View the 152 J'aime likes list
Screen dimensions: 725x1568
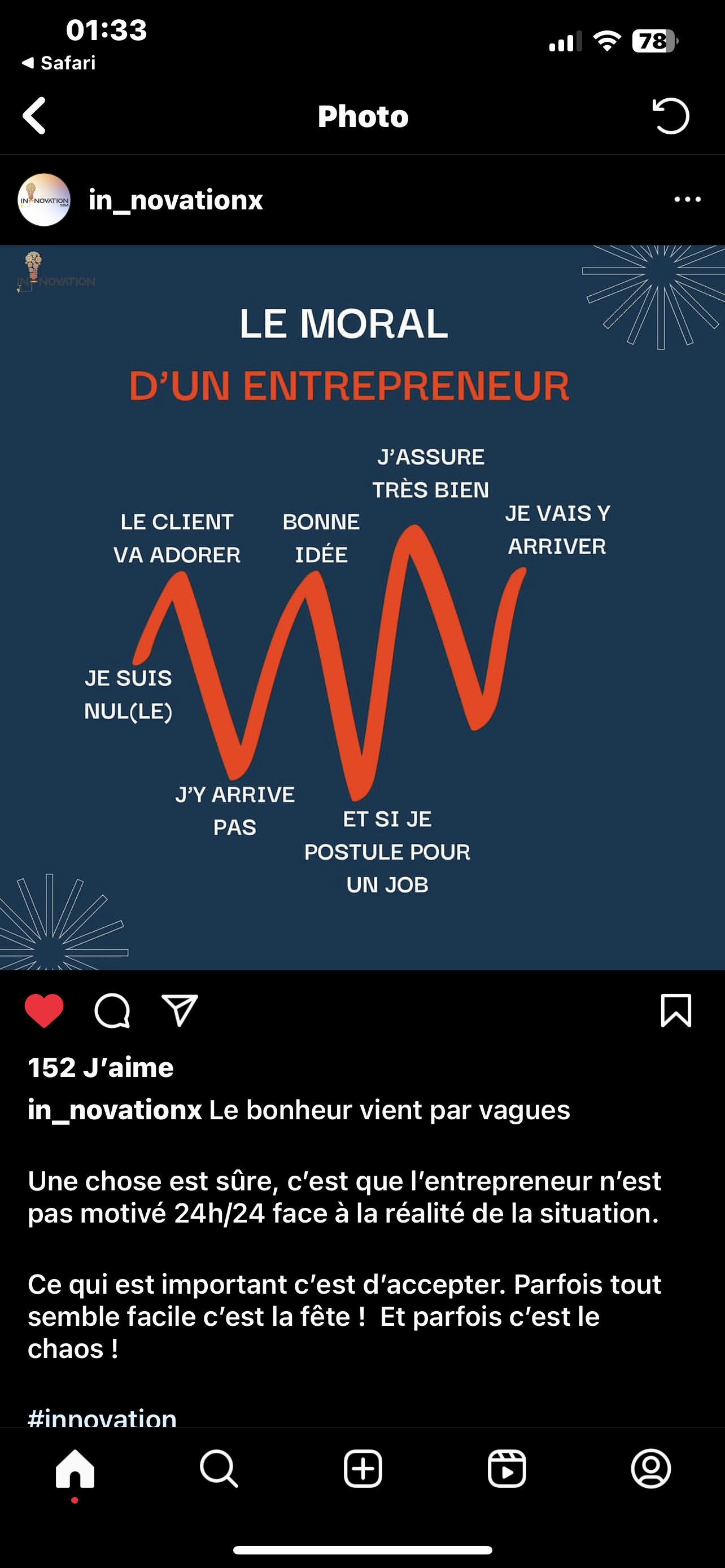101,1068
